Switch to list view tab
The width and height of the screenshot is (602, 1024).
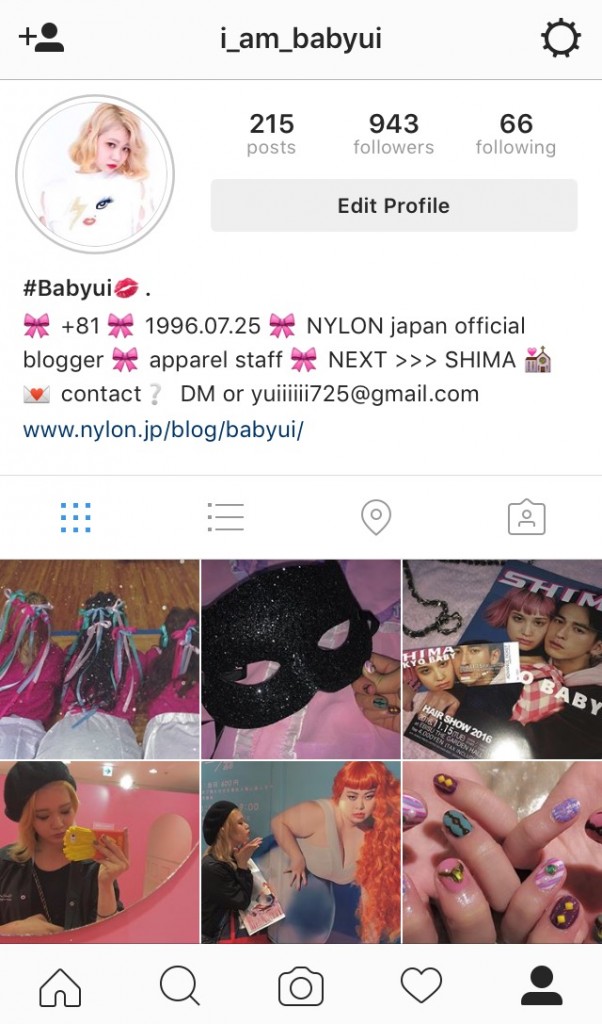click(225, 517)
